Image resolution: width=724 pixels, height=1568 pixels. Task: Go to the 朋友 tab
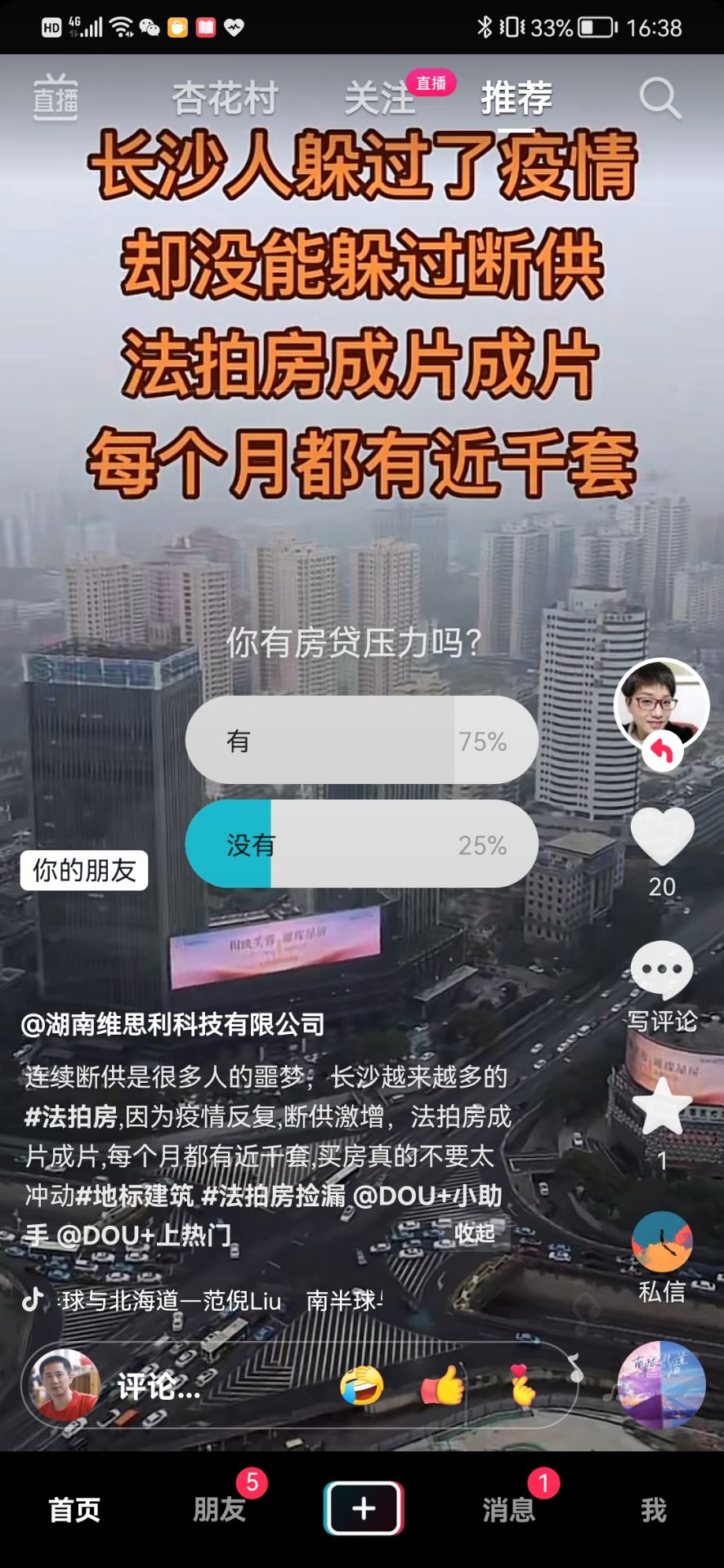click(219, 1509)
